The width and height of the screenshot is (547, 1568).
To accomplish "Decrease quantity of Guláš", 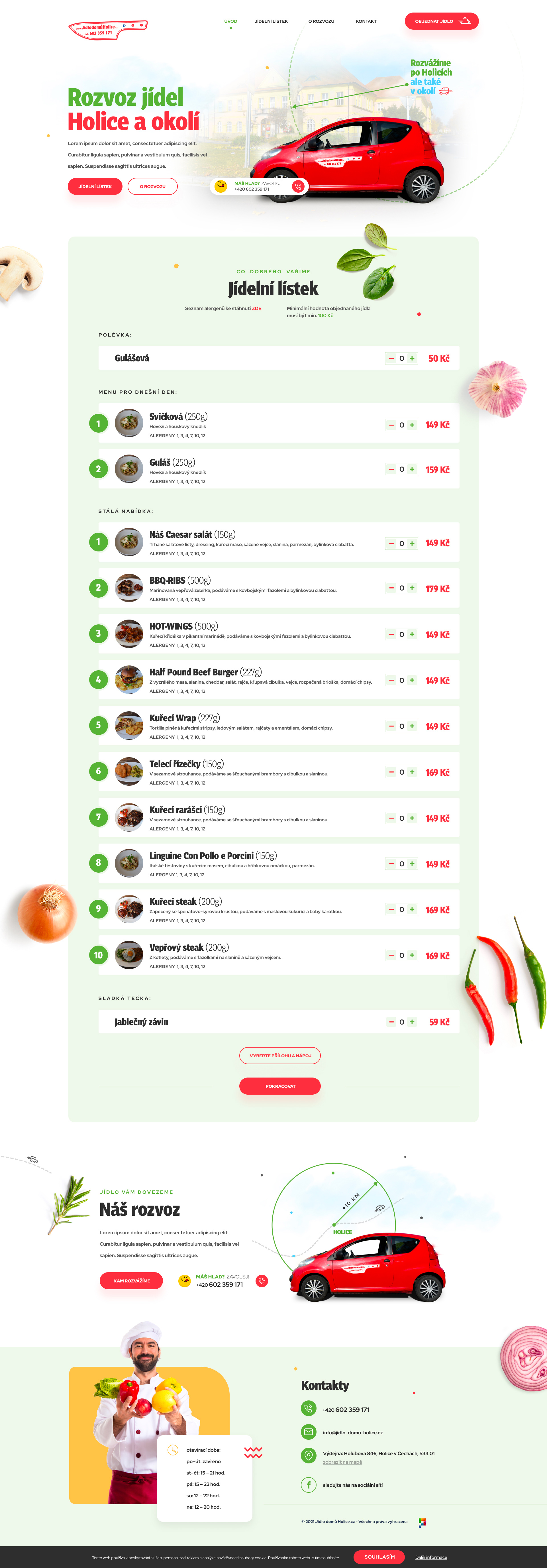I will (x=391, y=469).
